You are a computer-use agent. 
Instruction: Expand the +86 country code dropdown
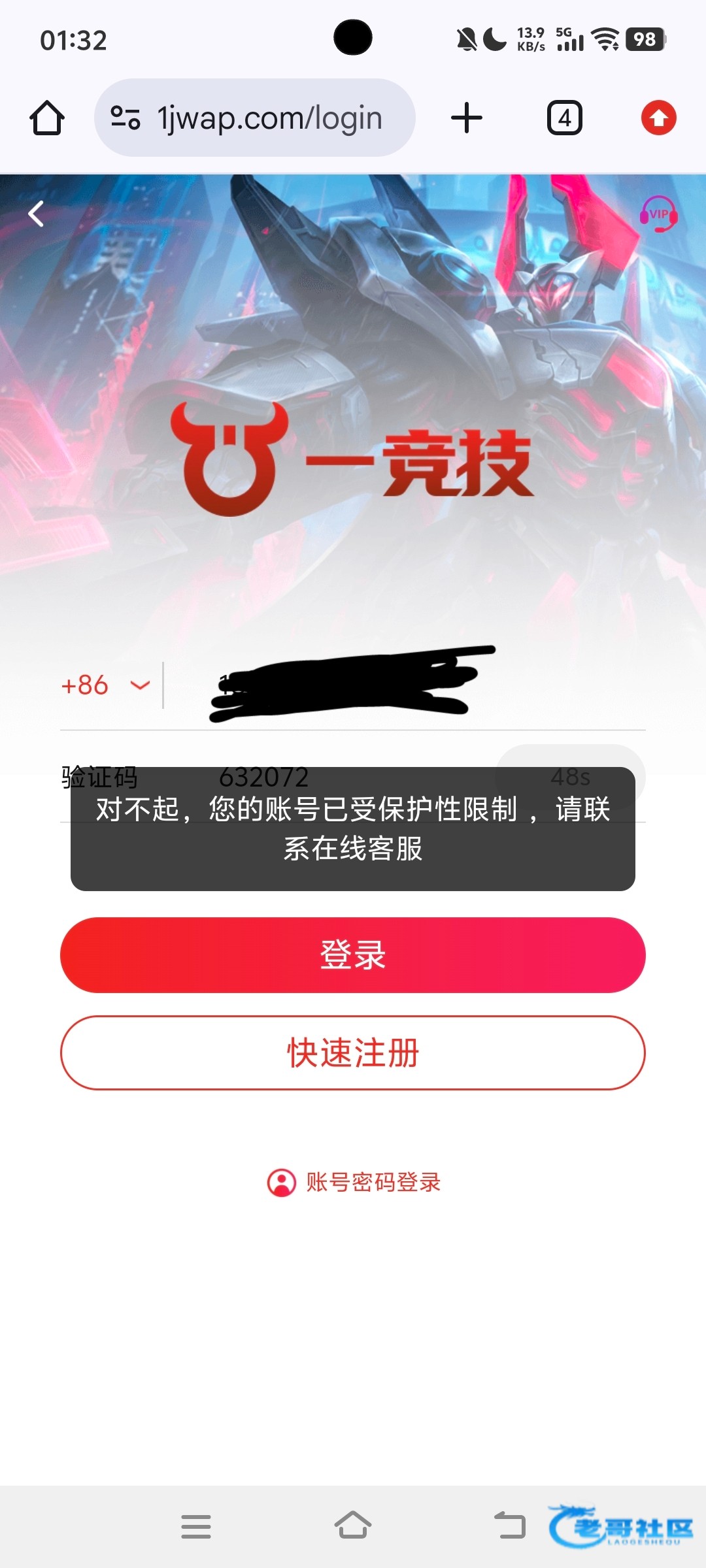click(106, 685)
